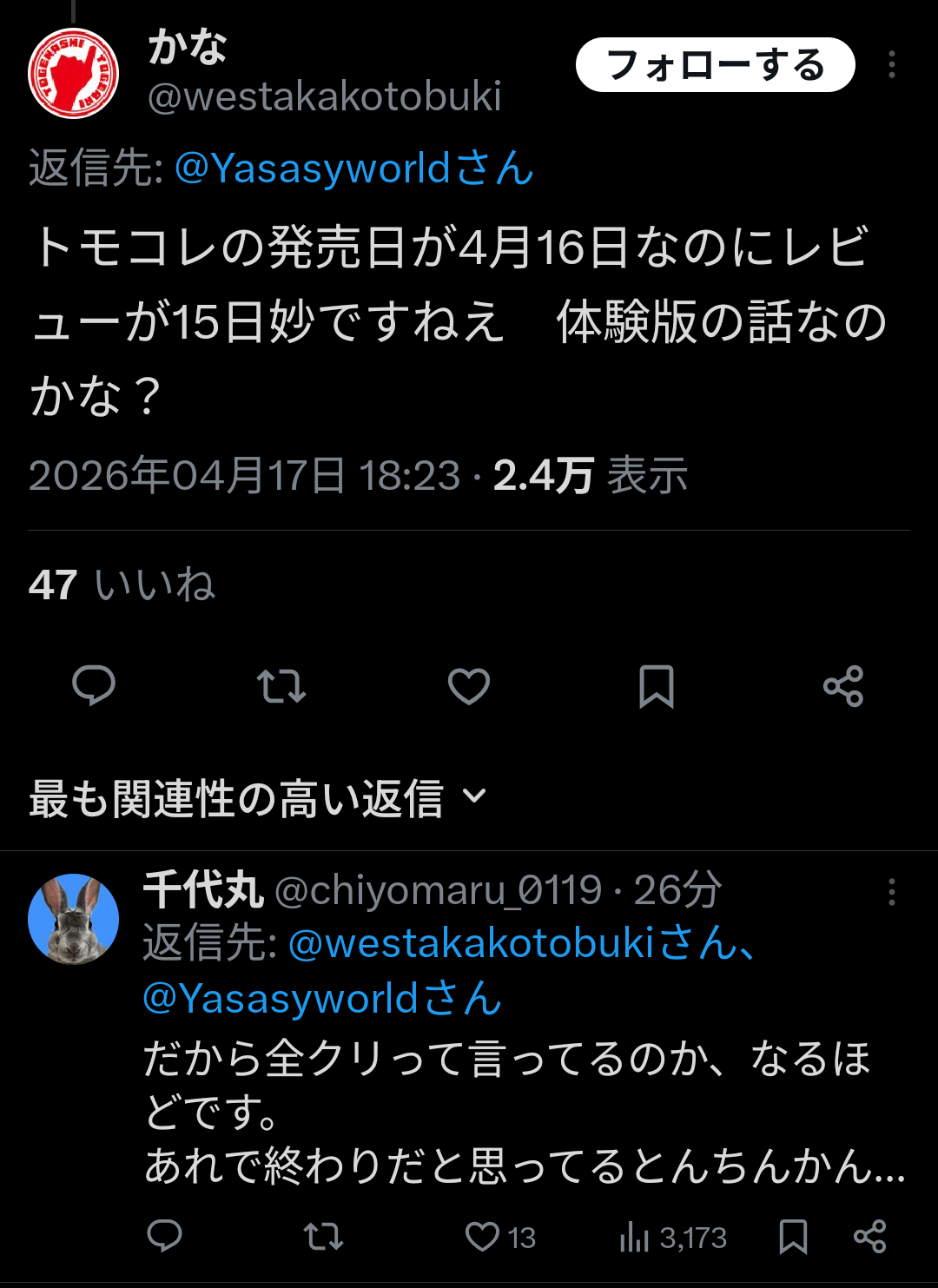Open @Yasasyworld link in かな's reply header
938x1288 pixels.
(x=354, y=168)
